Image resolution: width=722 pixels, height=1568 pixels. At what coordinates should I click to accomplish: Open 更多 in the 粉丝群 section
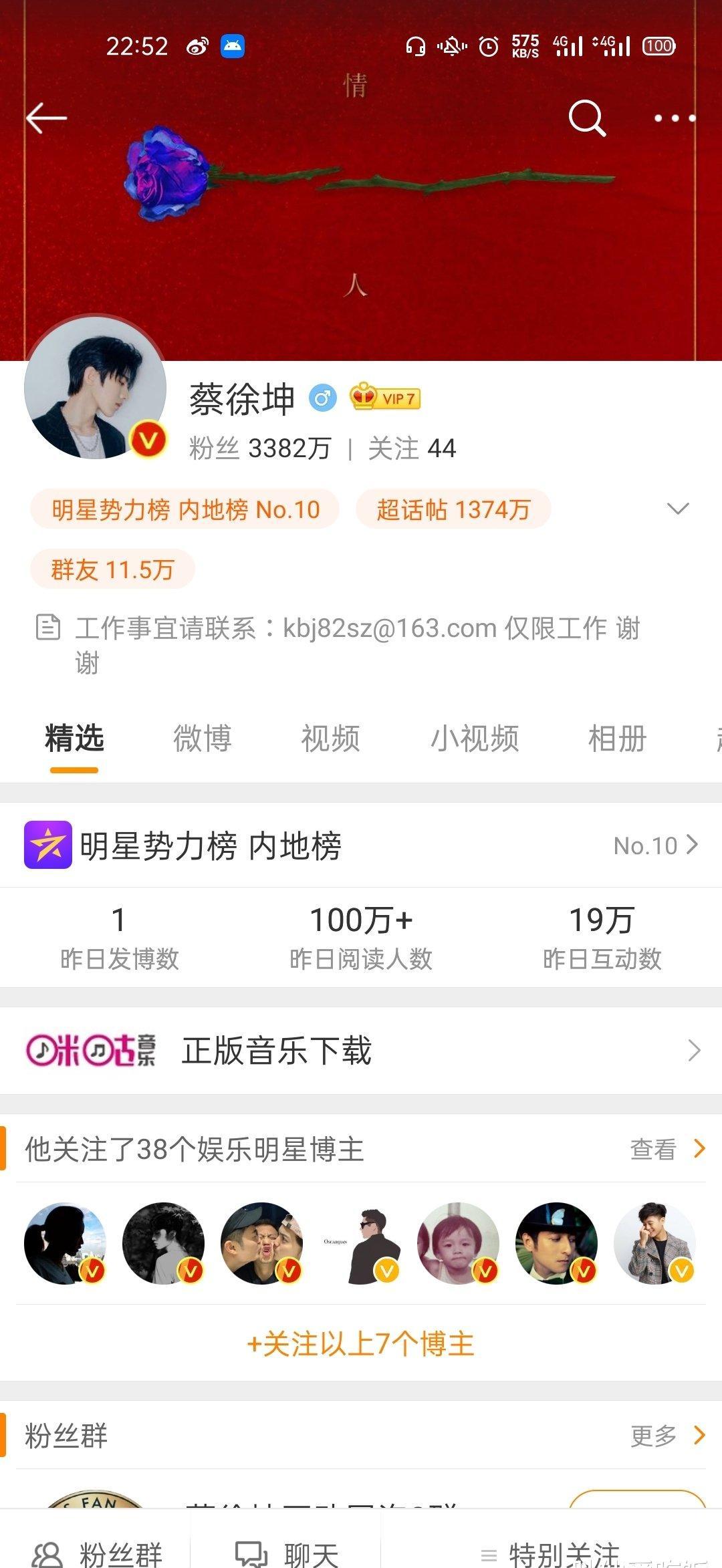(667, 1435)
